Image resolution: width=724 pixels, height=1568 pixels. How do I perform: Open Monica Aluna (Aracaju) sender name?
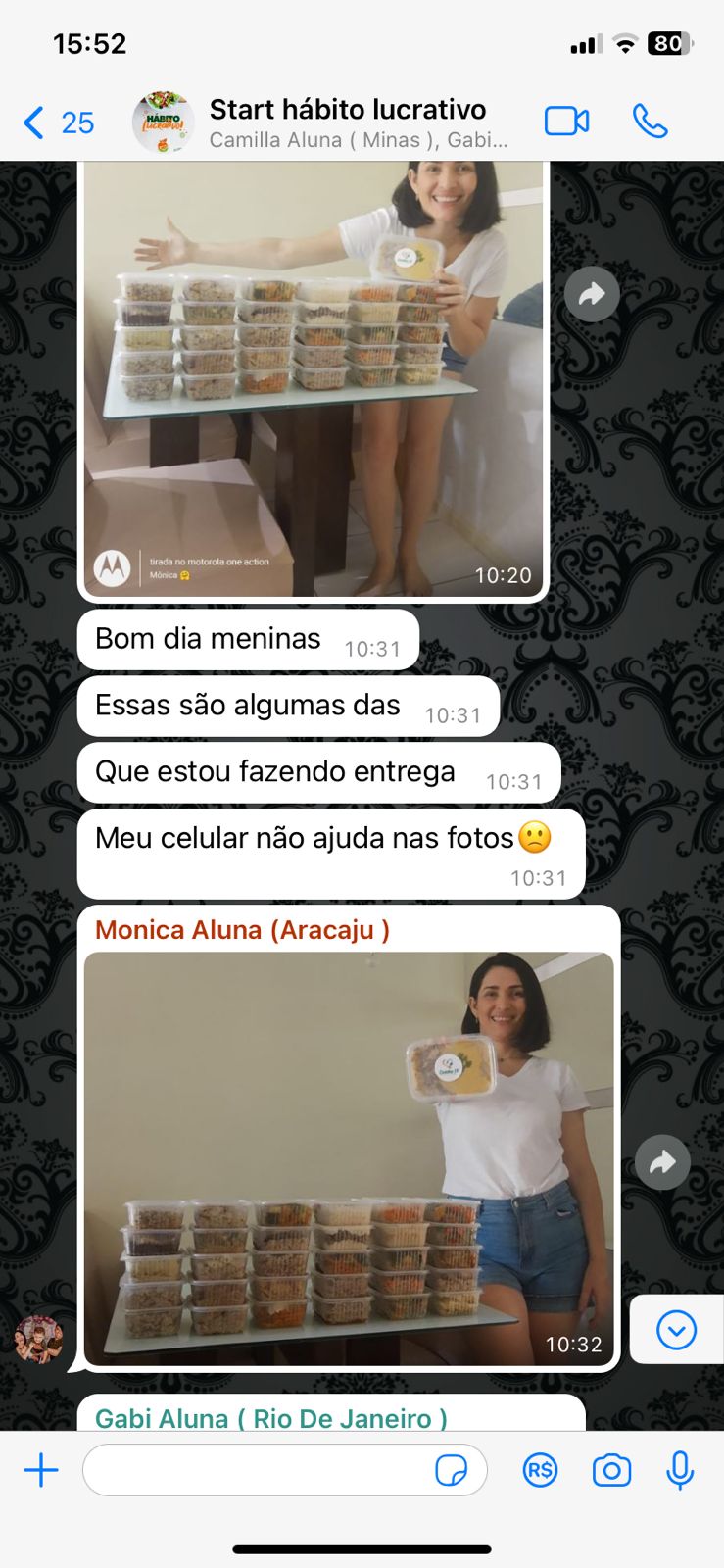pos(242,930)
